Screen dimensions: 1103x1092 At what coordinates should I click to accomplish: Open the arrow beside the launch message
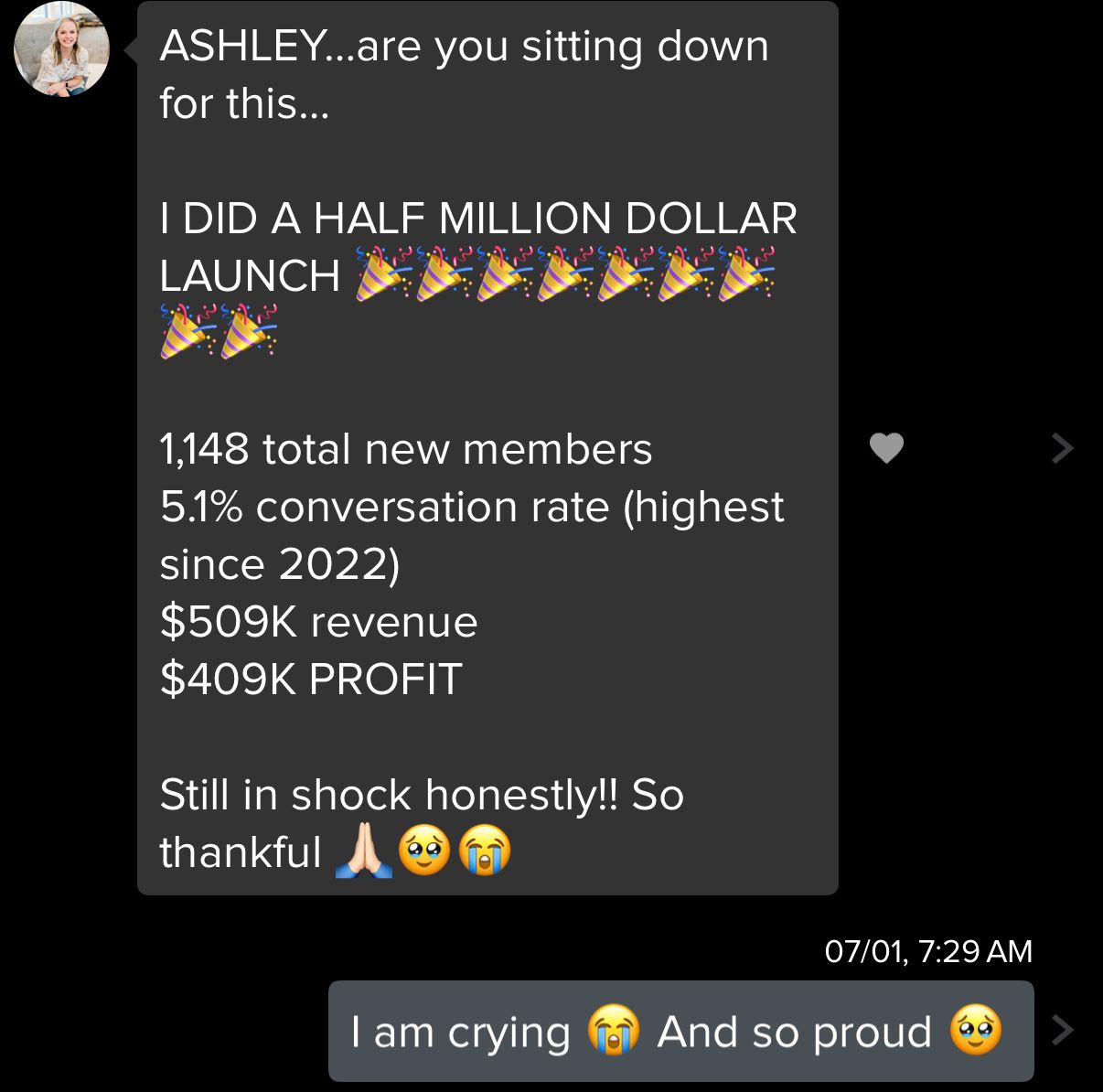coord(1062,448)
